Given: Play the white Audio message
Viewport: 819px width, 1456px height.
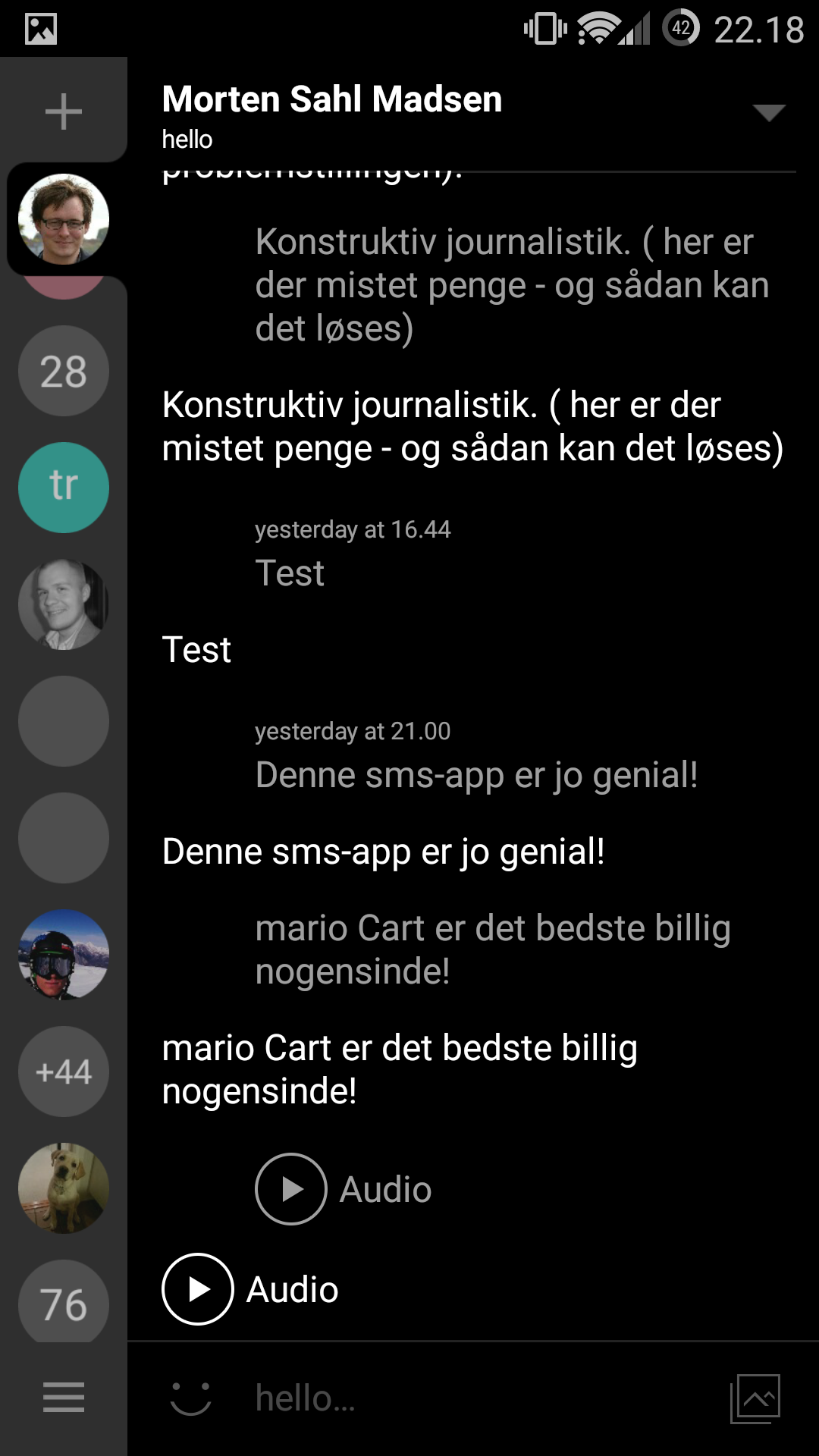Looking at the screenshot, I should coord(198,1289).
